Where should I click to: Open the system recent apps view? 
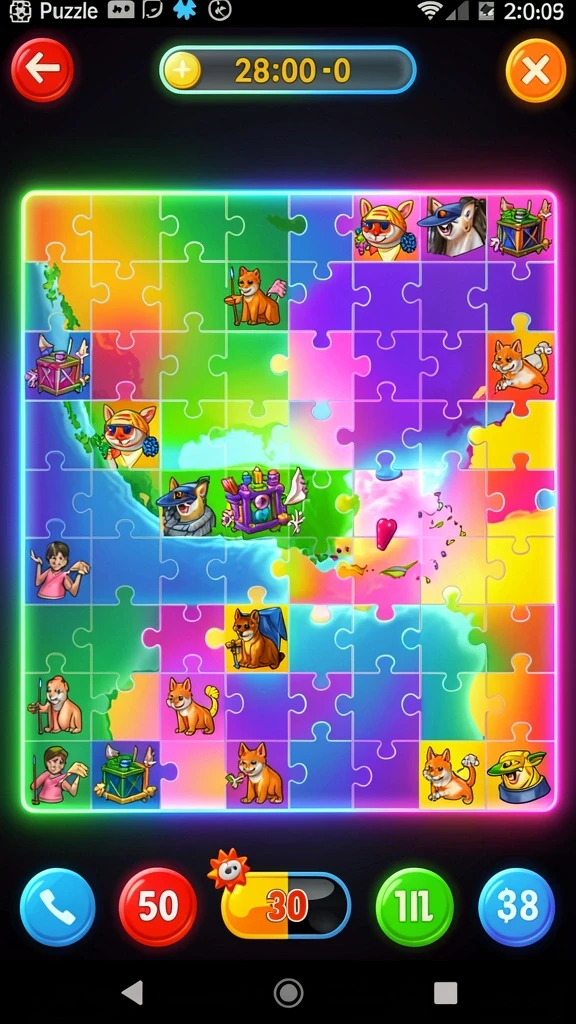pos(445,993)
